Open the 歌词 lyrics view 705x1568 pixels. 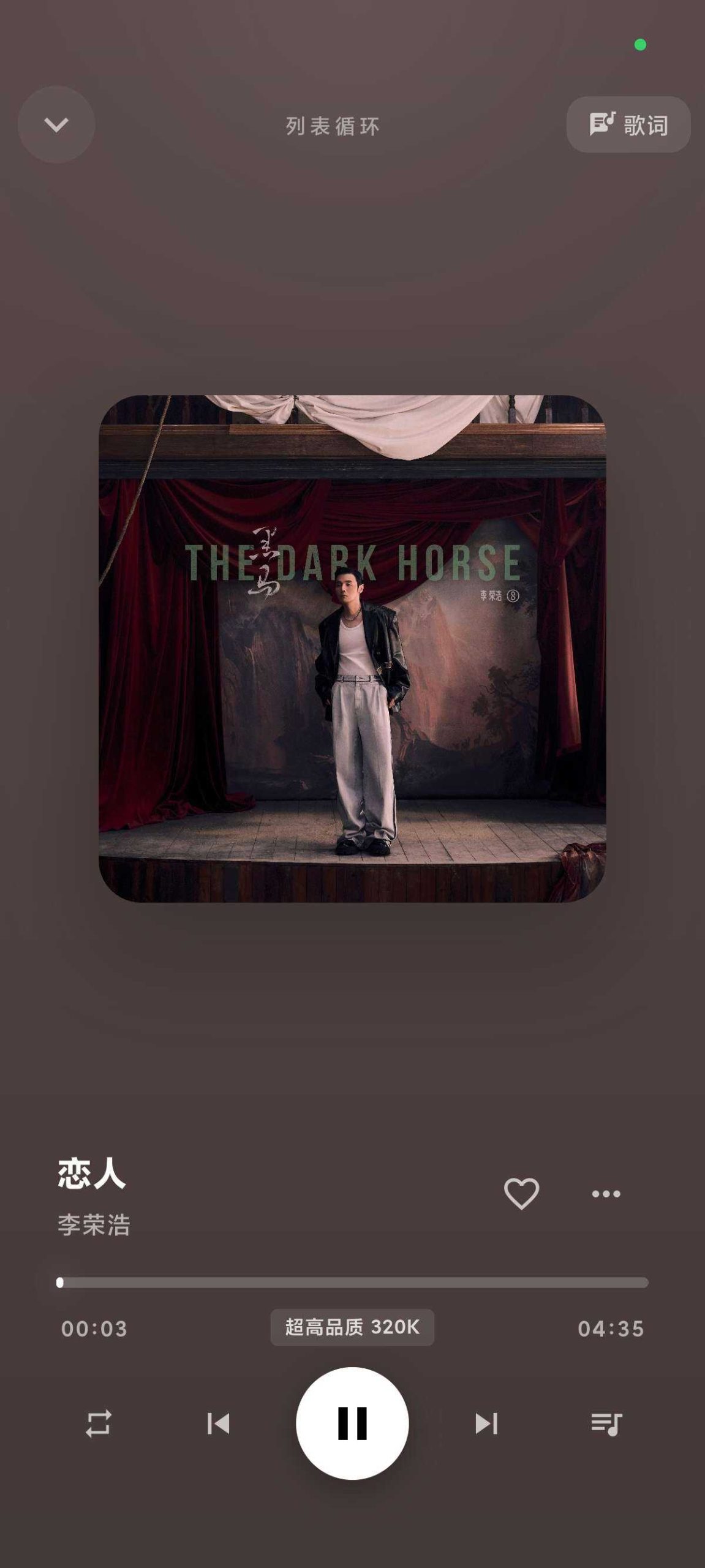(628, 124)
